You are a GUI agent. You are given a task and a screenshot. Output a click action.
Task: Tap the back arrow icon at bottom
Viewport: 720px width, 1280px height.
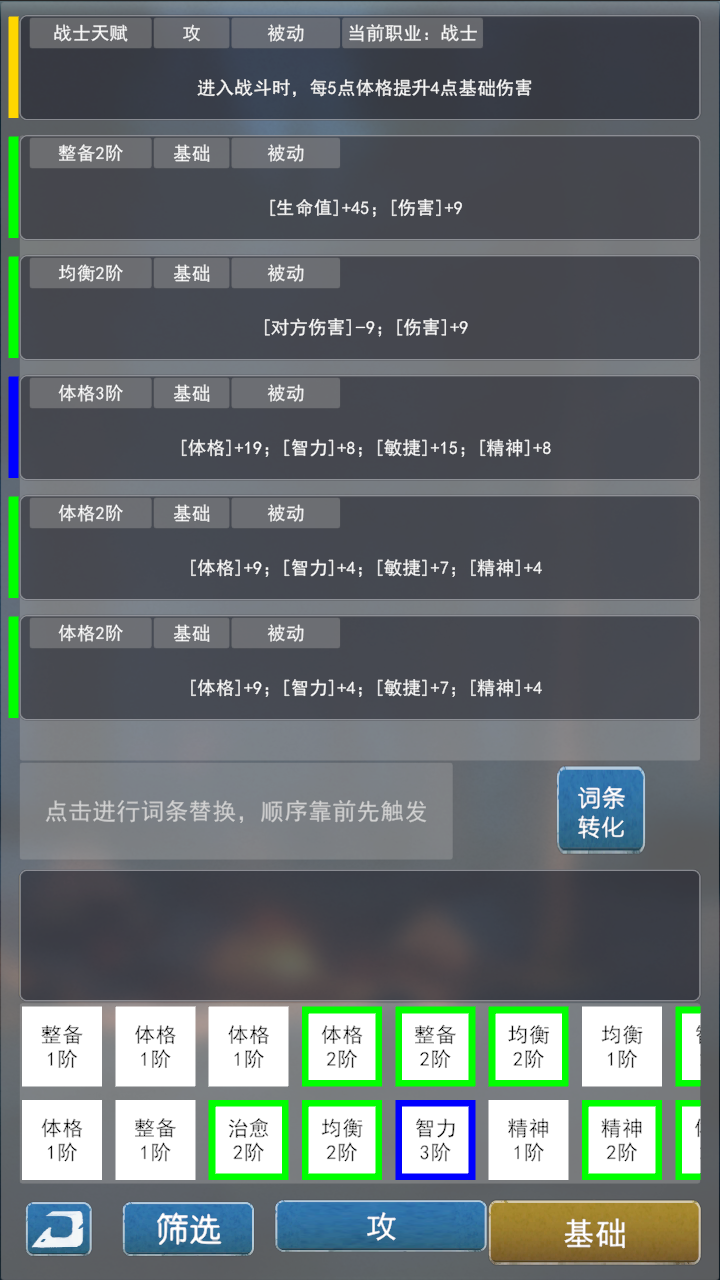tap(59, 1229)
